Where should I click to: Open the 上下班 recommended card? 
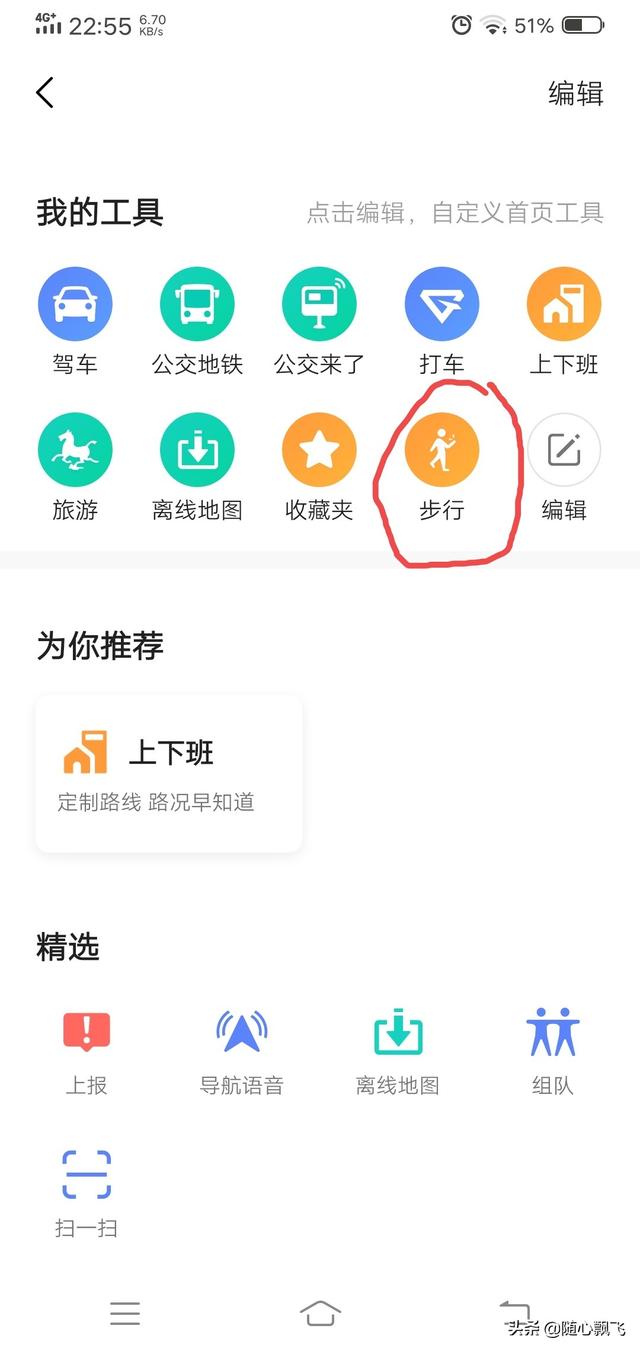169,774
